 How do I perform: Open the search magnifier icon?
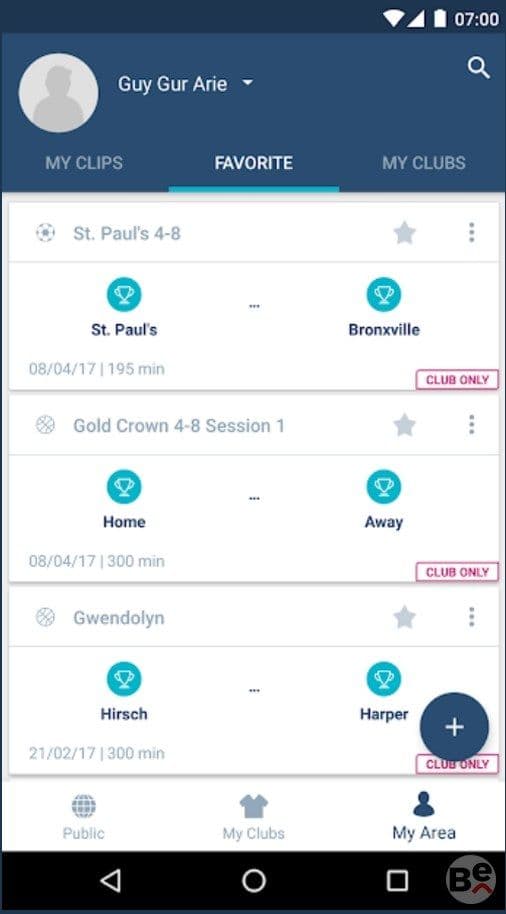point(478,68)
